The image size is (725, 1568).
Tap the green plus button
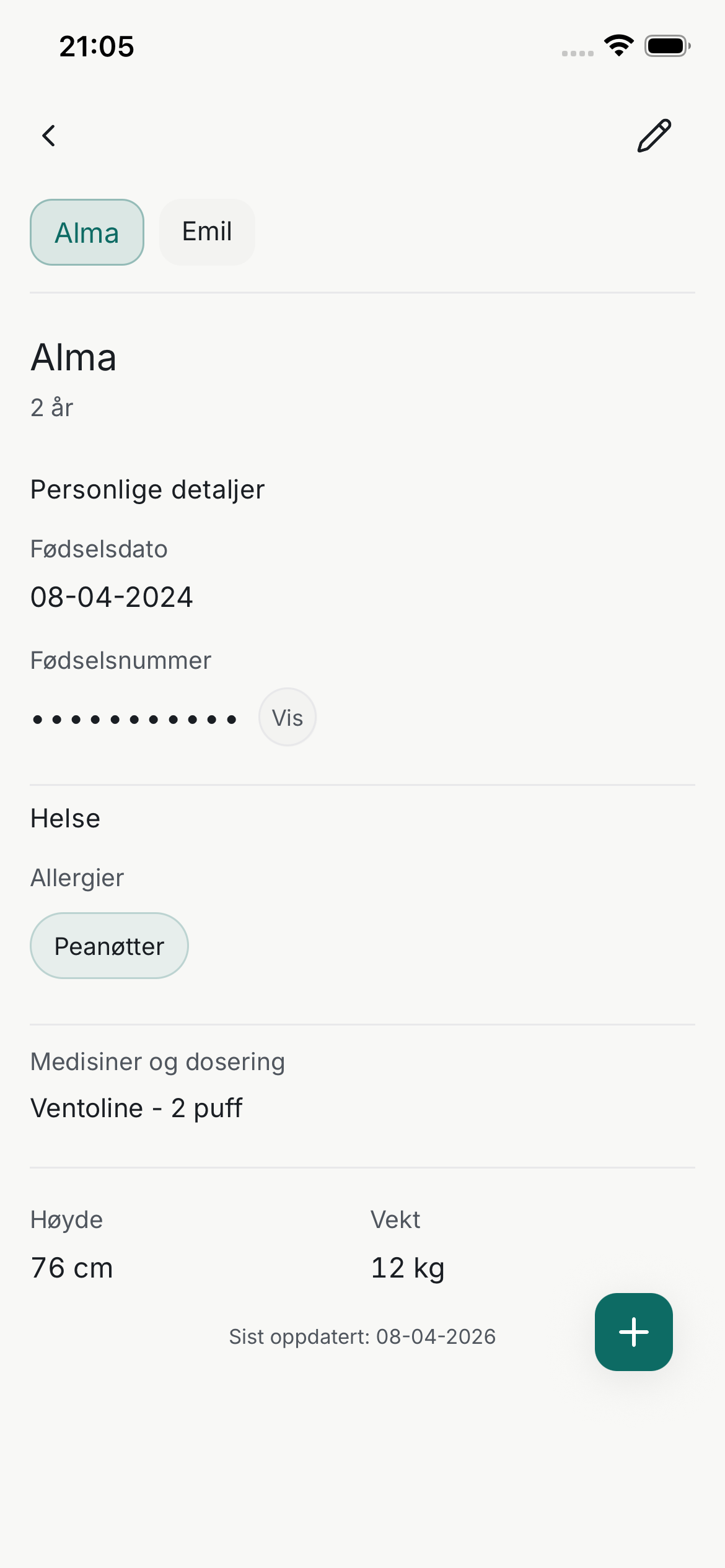tap(633, 1331)
